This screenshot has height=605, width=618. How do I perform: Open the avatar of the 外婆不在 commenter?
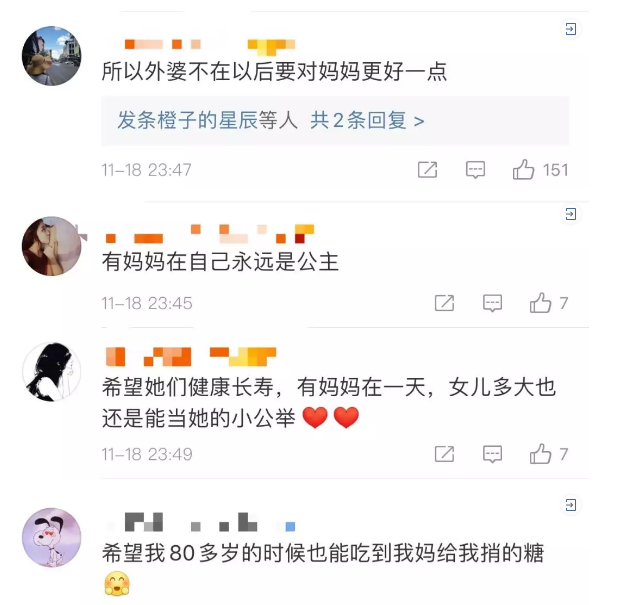[51, 56]
